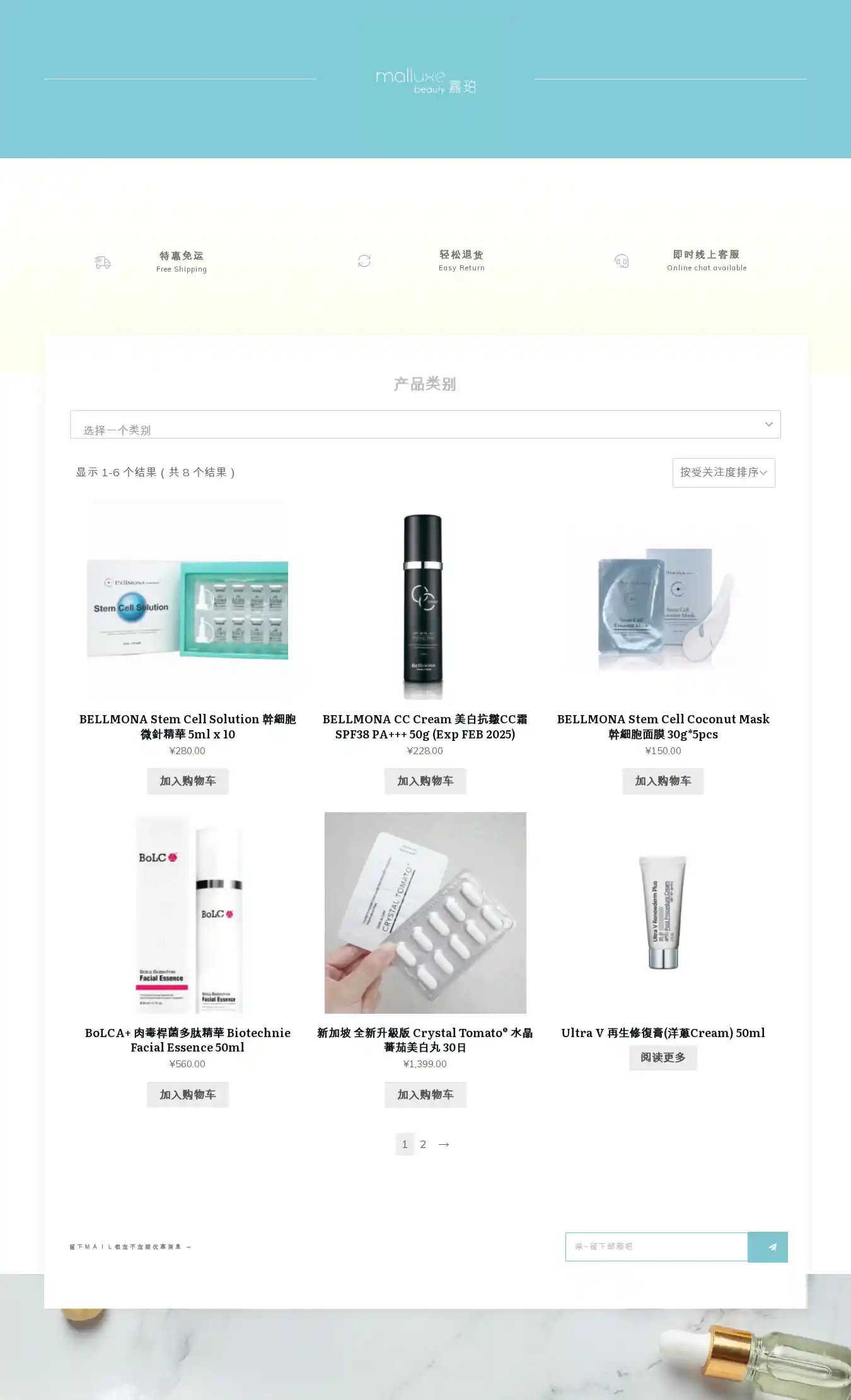Read more about Ultra V Cream 50ml
Image resolution: width=851 pixels, height=1400 pixels.
click(x=663, y=1057)
